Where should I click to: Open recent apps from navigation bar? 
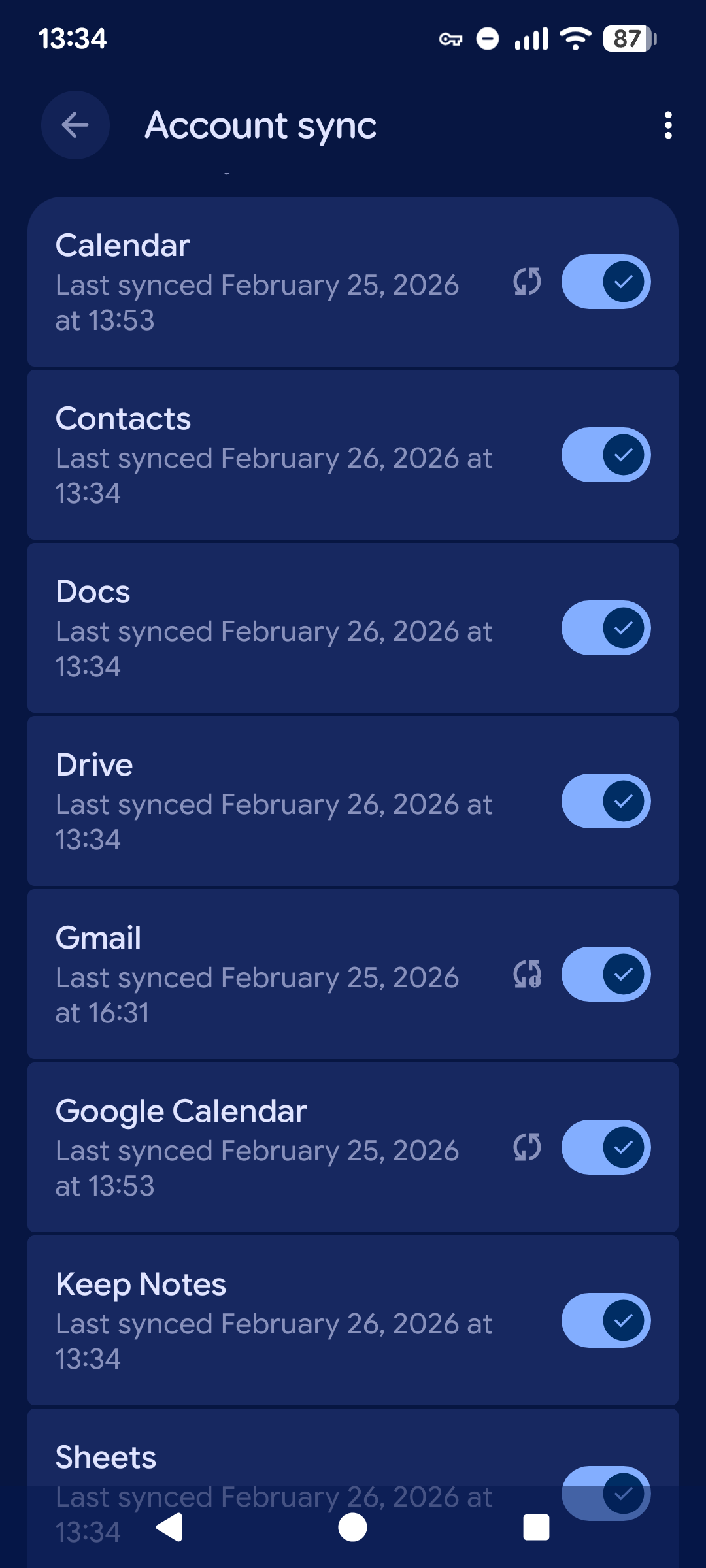[536, 1527]
